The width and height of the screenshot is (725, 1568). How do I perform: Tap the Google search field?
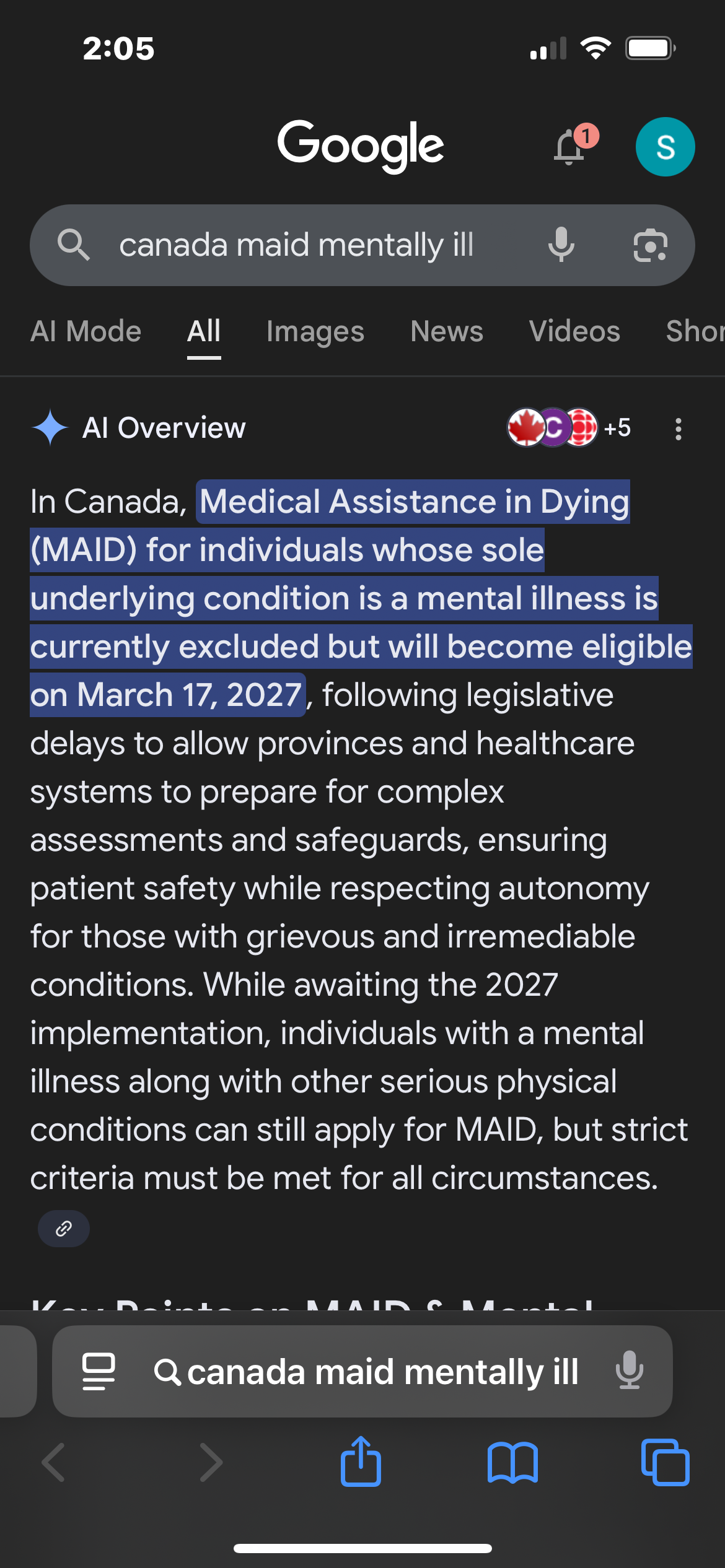(x=296, y=245)
